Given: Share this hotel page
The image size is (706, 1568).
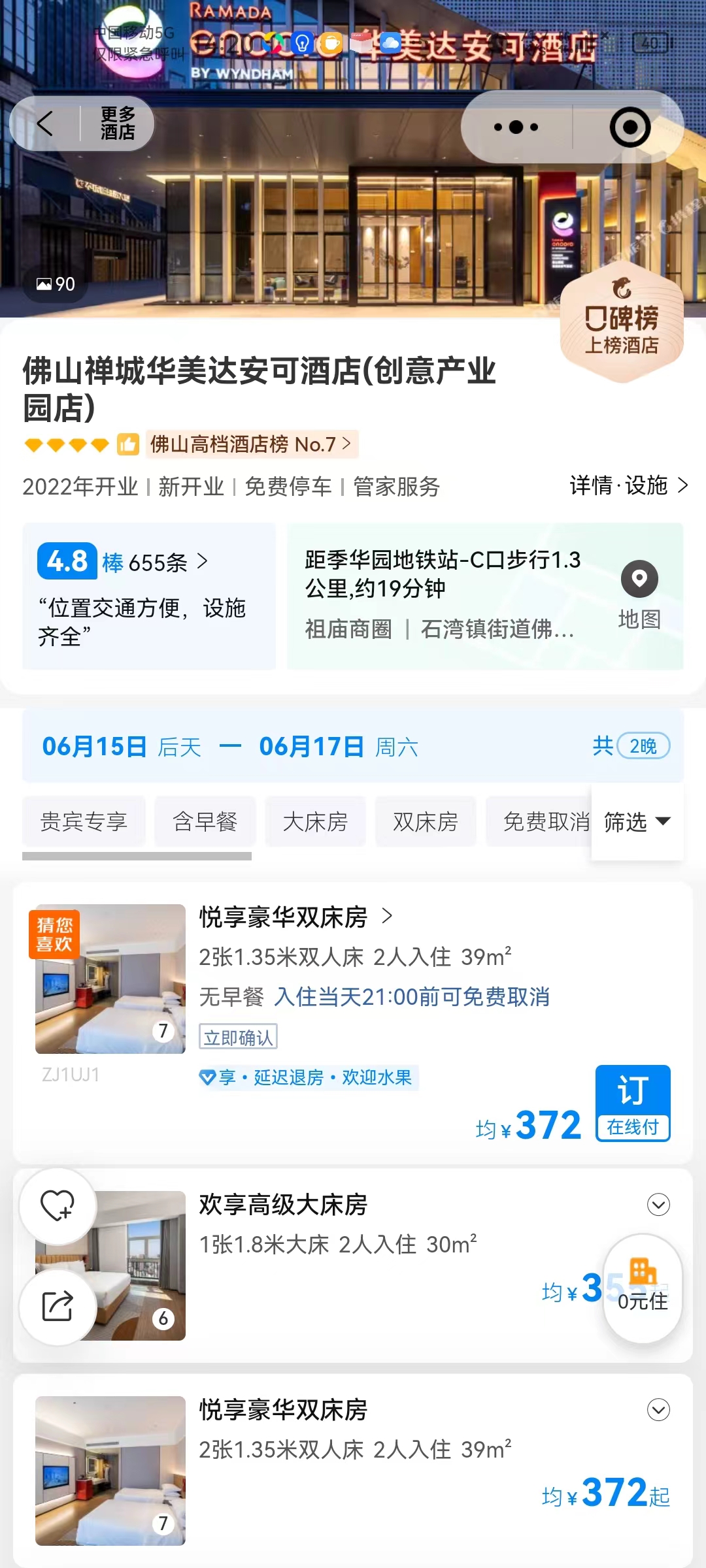Looking at the screenshot, I should coord(58,1307).
